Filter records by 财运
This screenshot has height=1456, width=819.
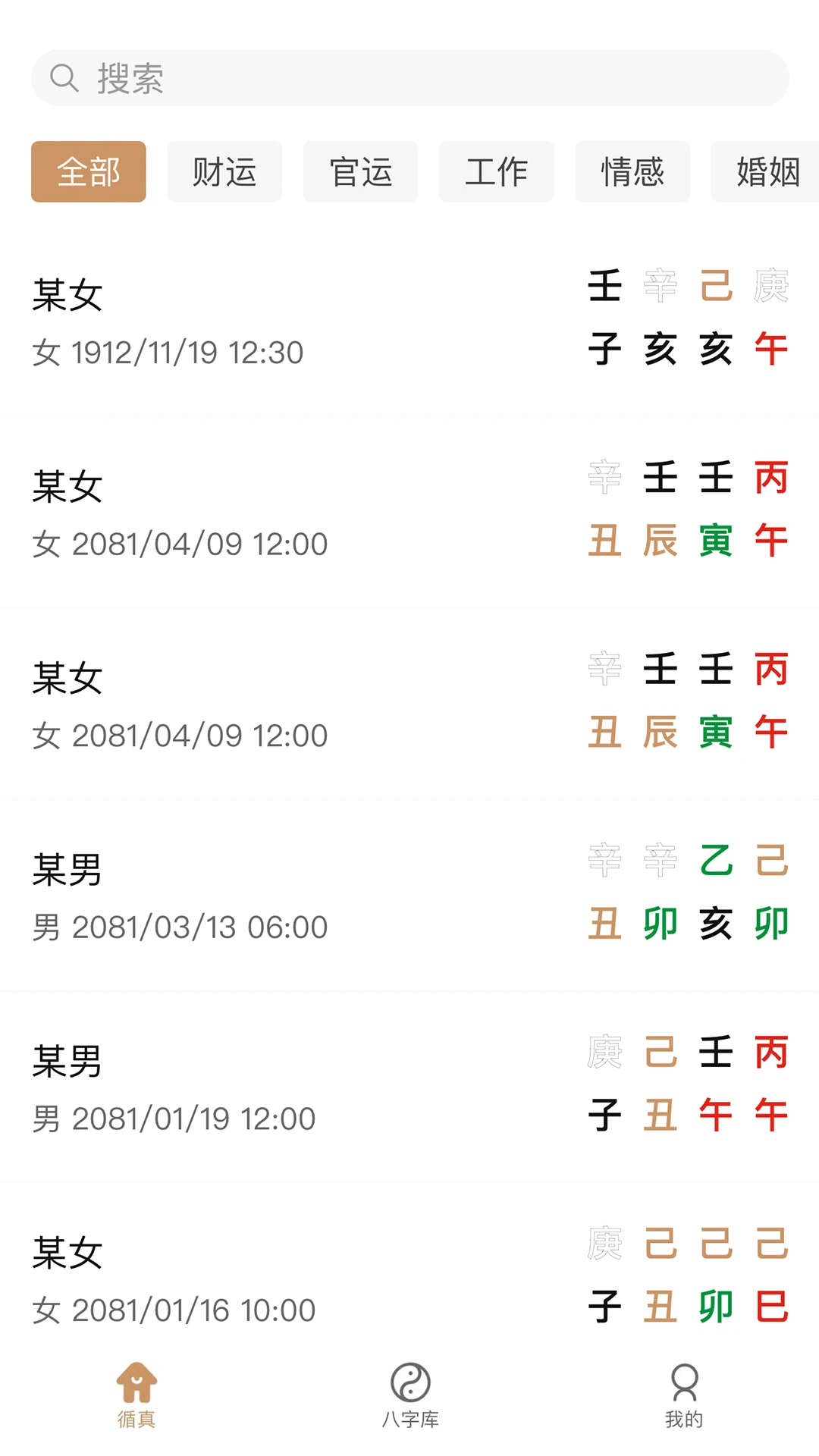click(x=224, y=172)
